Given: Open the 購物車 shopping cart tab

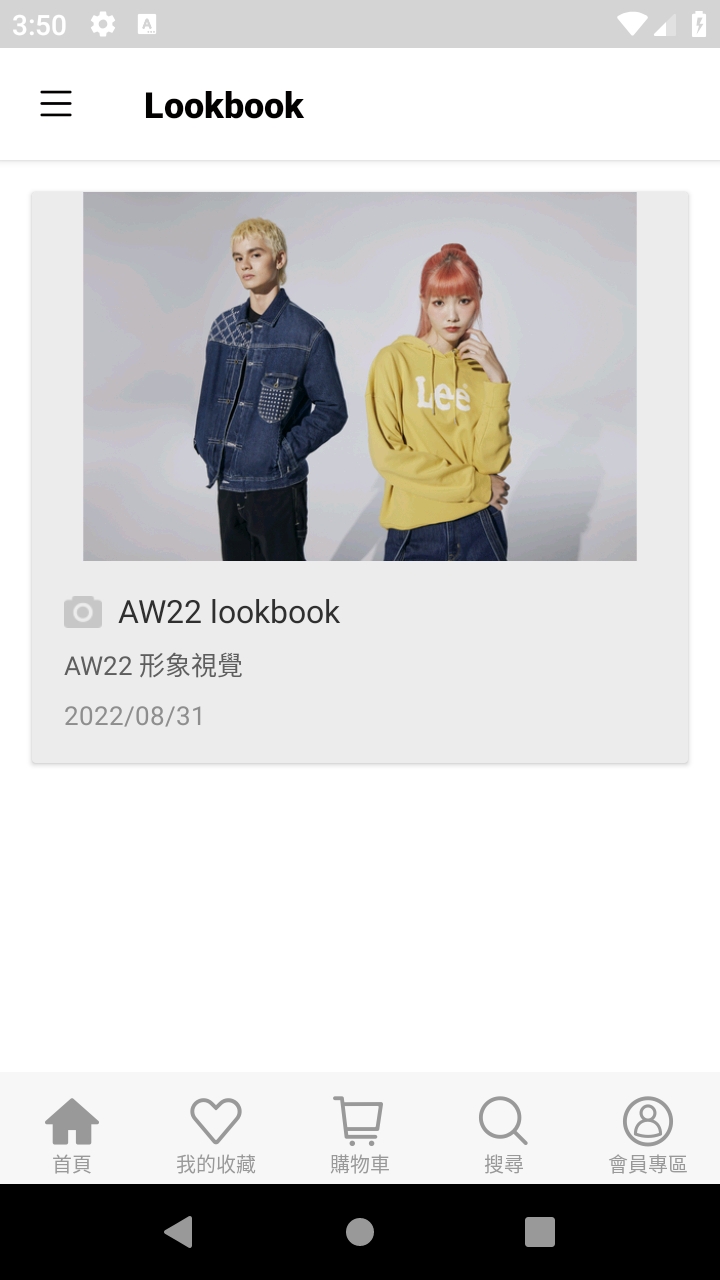Looking at the screenshot, I should pyautogui.click(x=359, y=1134).
